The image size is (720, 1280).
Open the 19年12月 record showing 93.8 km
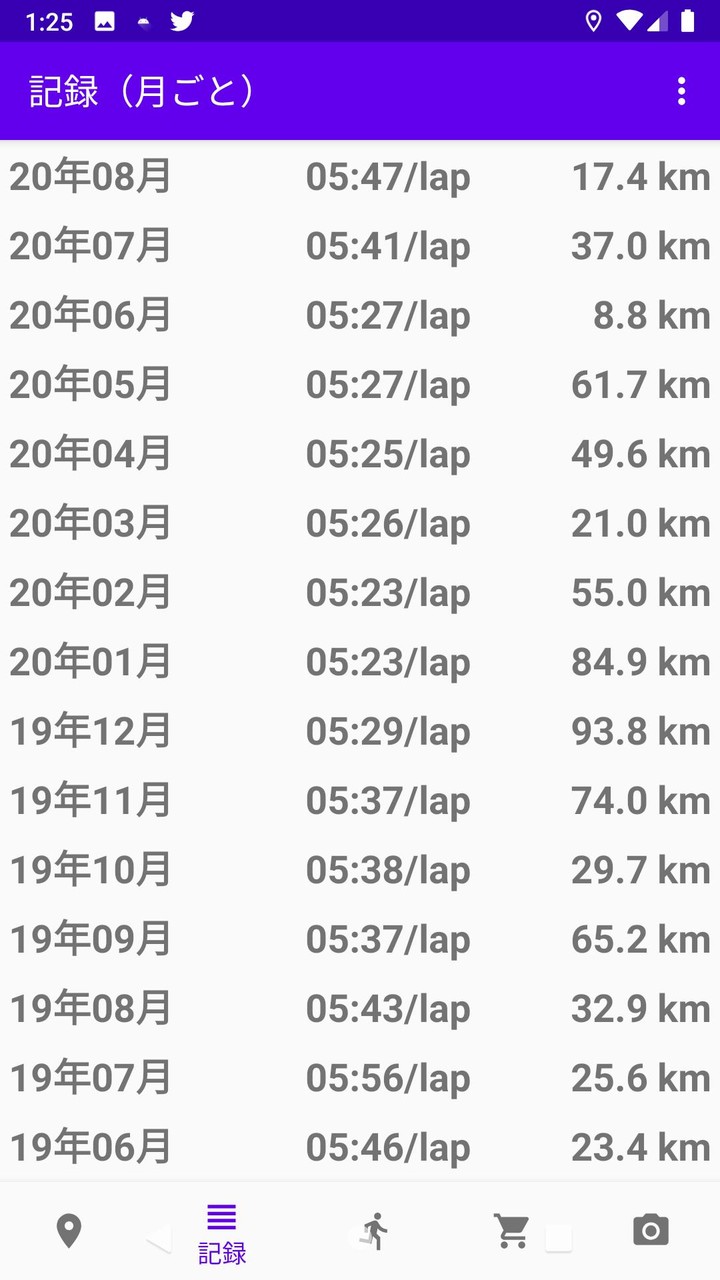[x=360, y=731]
